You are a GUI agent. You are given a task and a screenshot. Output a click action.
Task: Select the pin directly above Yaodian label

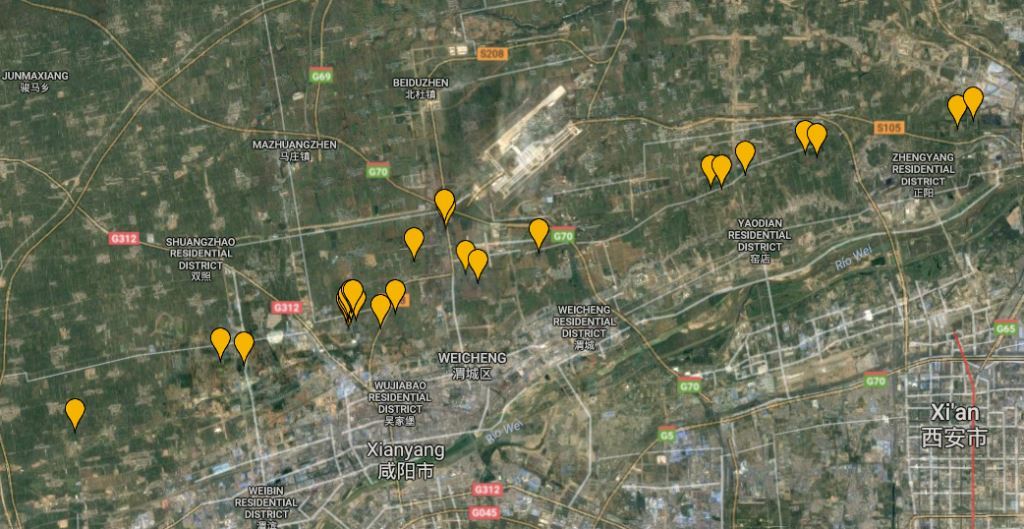pos(745,154)
